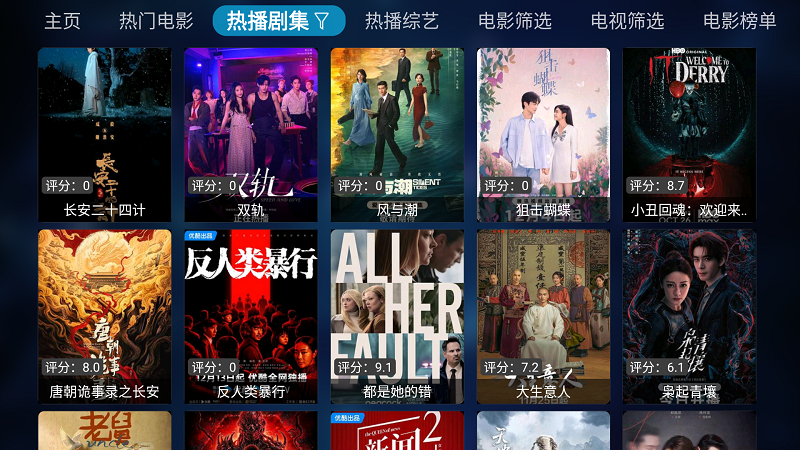The width and height of the screenshot is (800, 450).
Task: Switch to the 热播综艺 tab
Action: pos(401,21)
